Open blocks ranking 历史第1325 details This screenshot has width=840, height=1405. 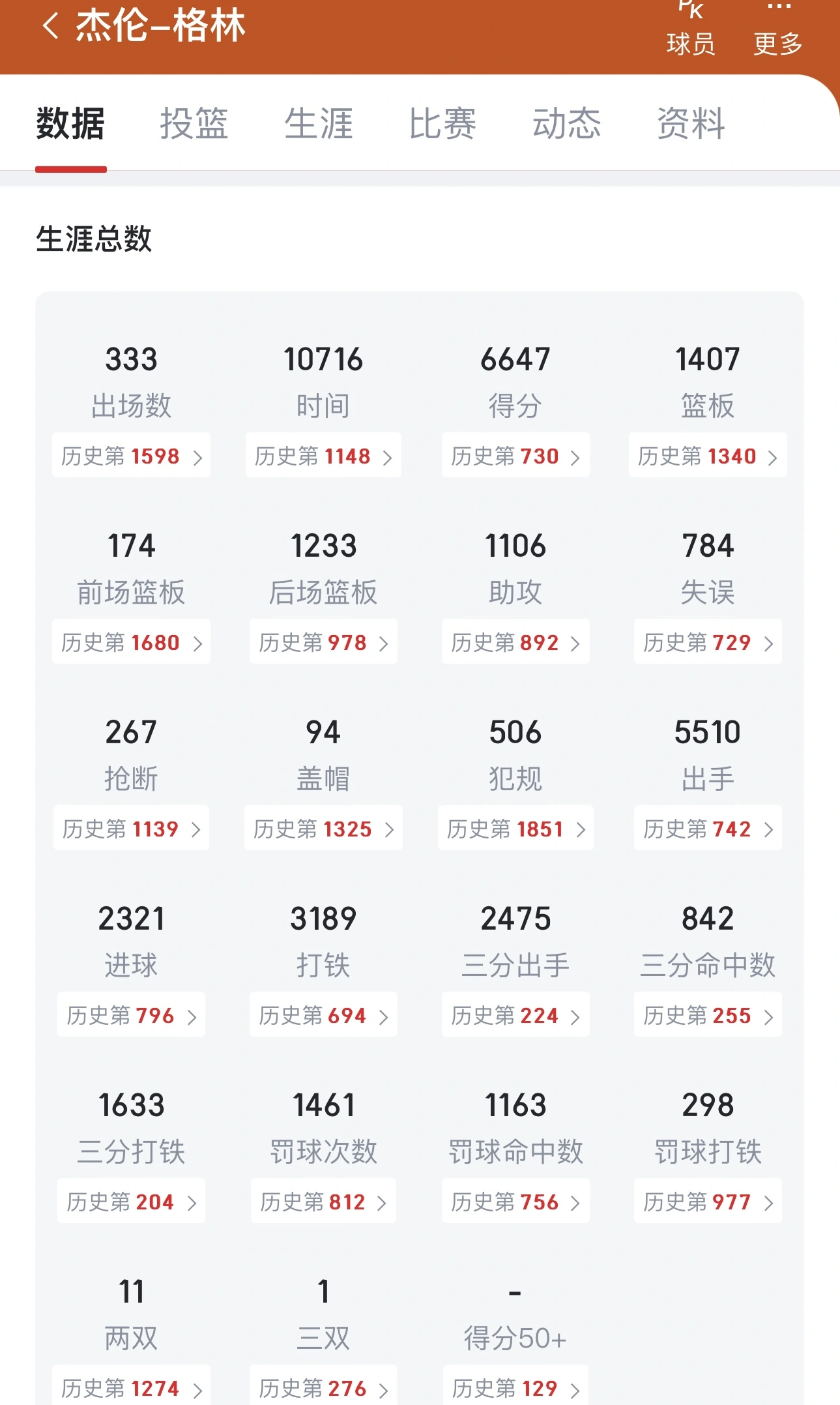pos(323,829)
